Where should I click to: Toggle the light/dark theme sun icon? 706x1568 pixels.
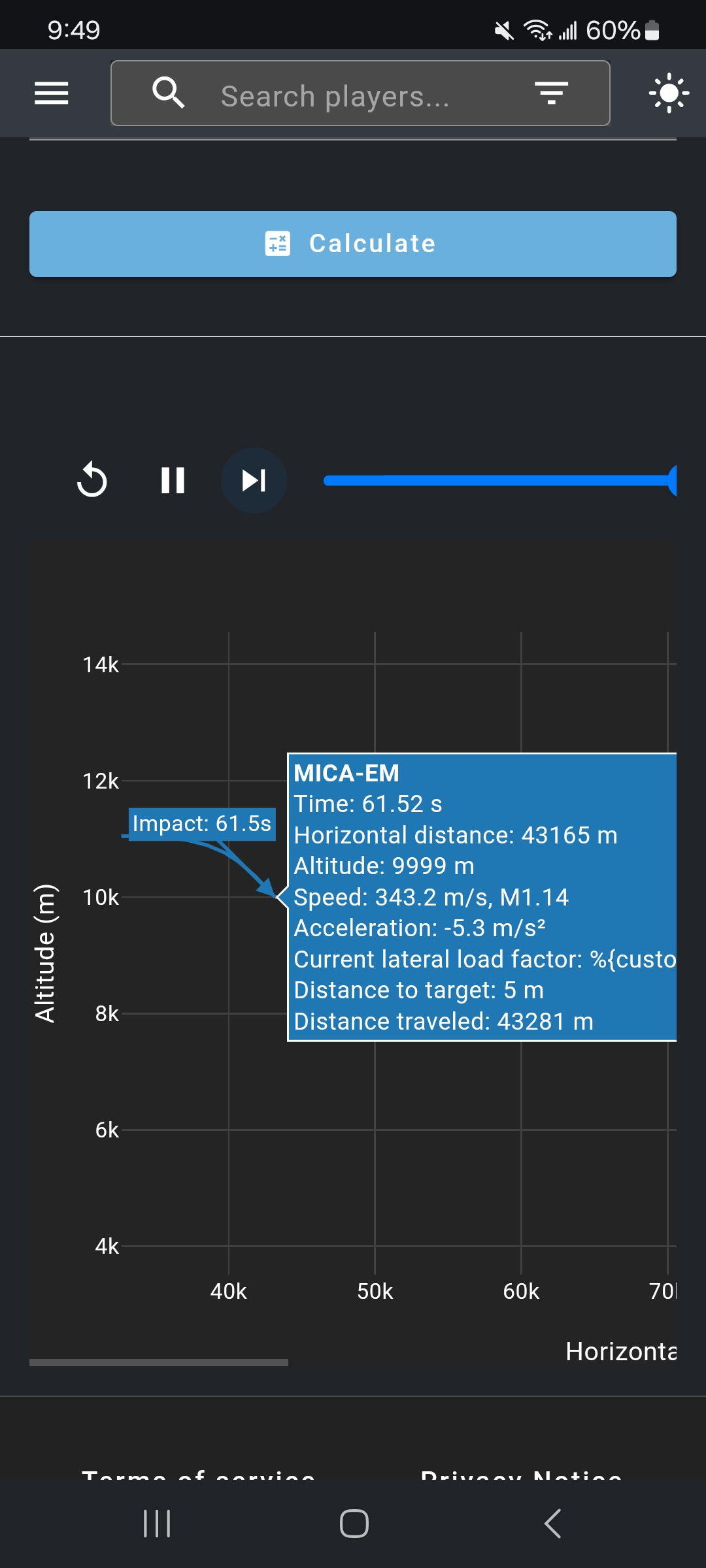point(669,93)
